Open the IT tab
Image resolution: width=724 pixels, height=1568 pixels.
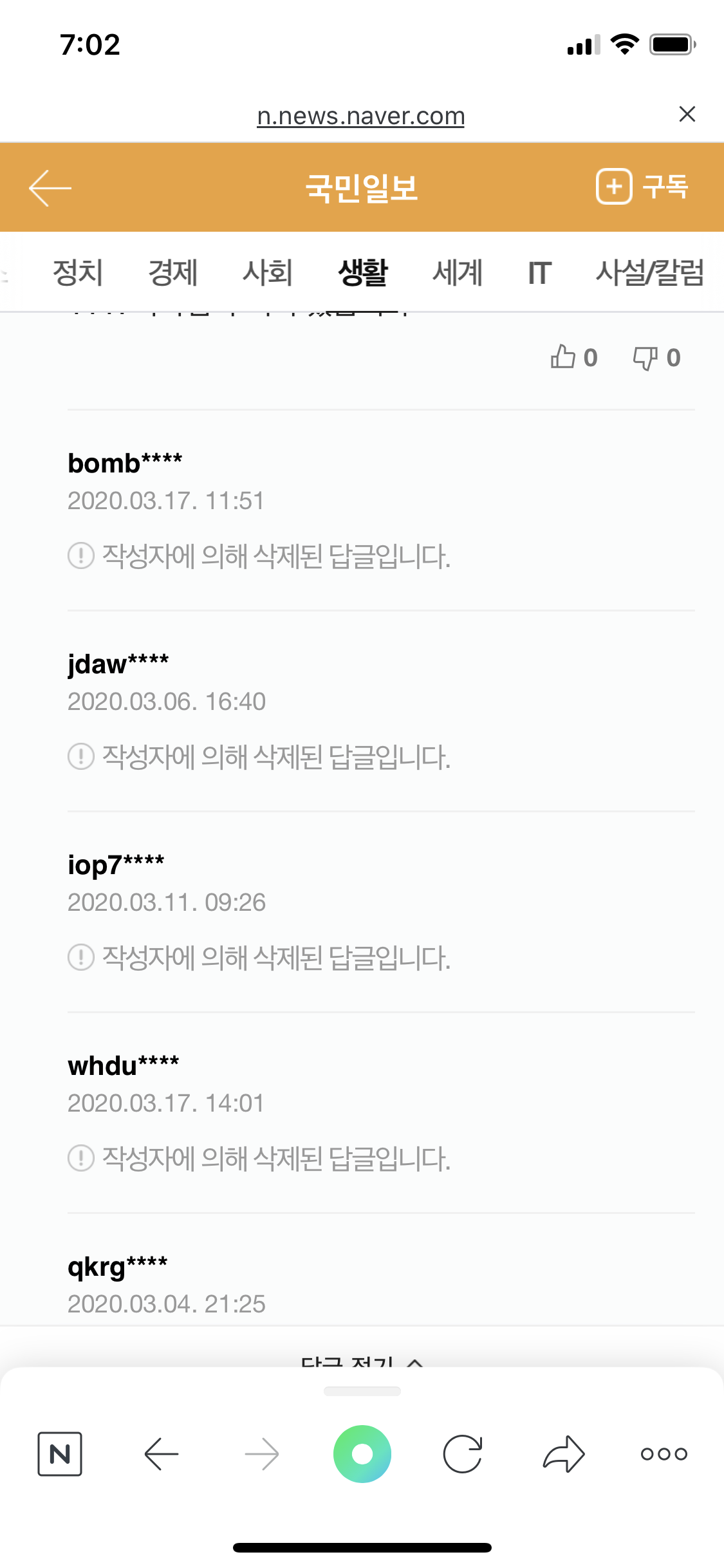[x=539, y=273]
